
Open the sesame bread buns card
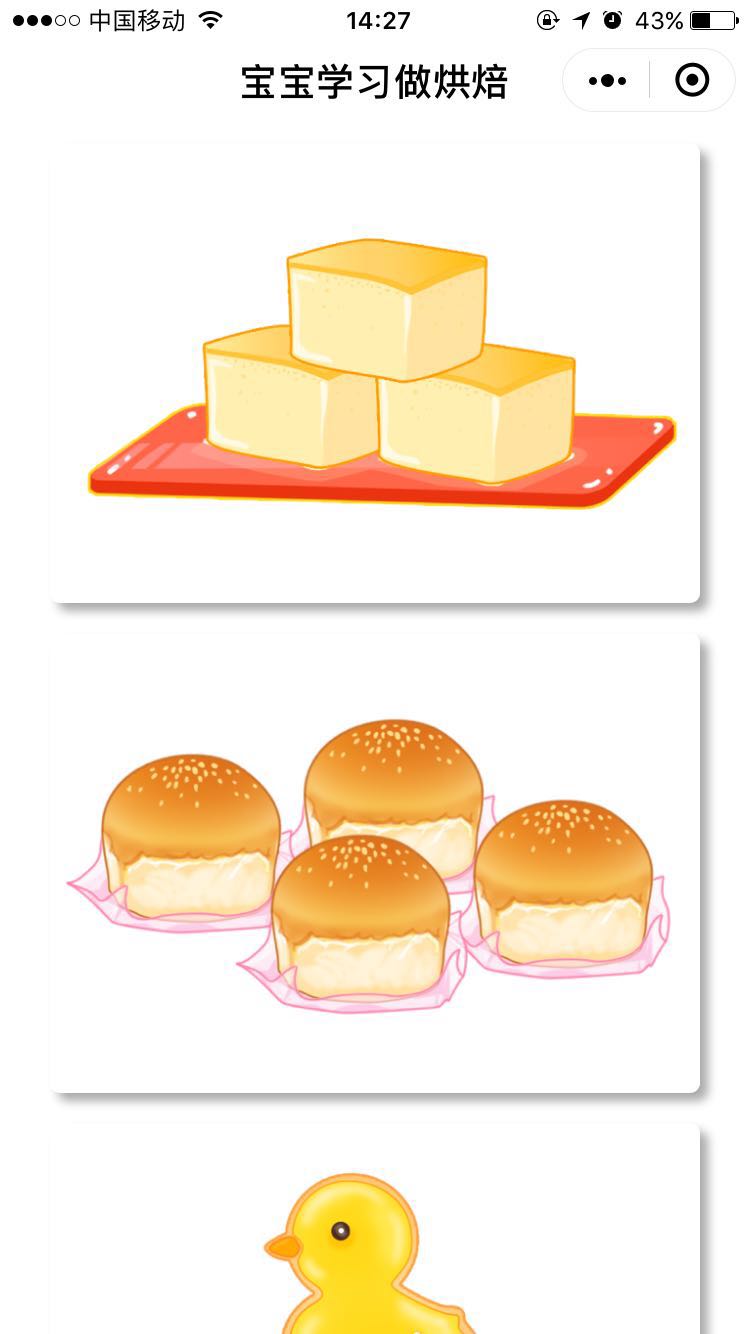(x=375, y=862)
